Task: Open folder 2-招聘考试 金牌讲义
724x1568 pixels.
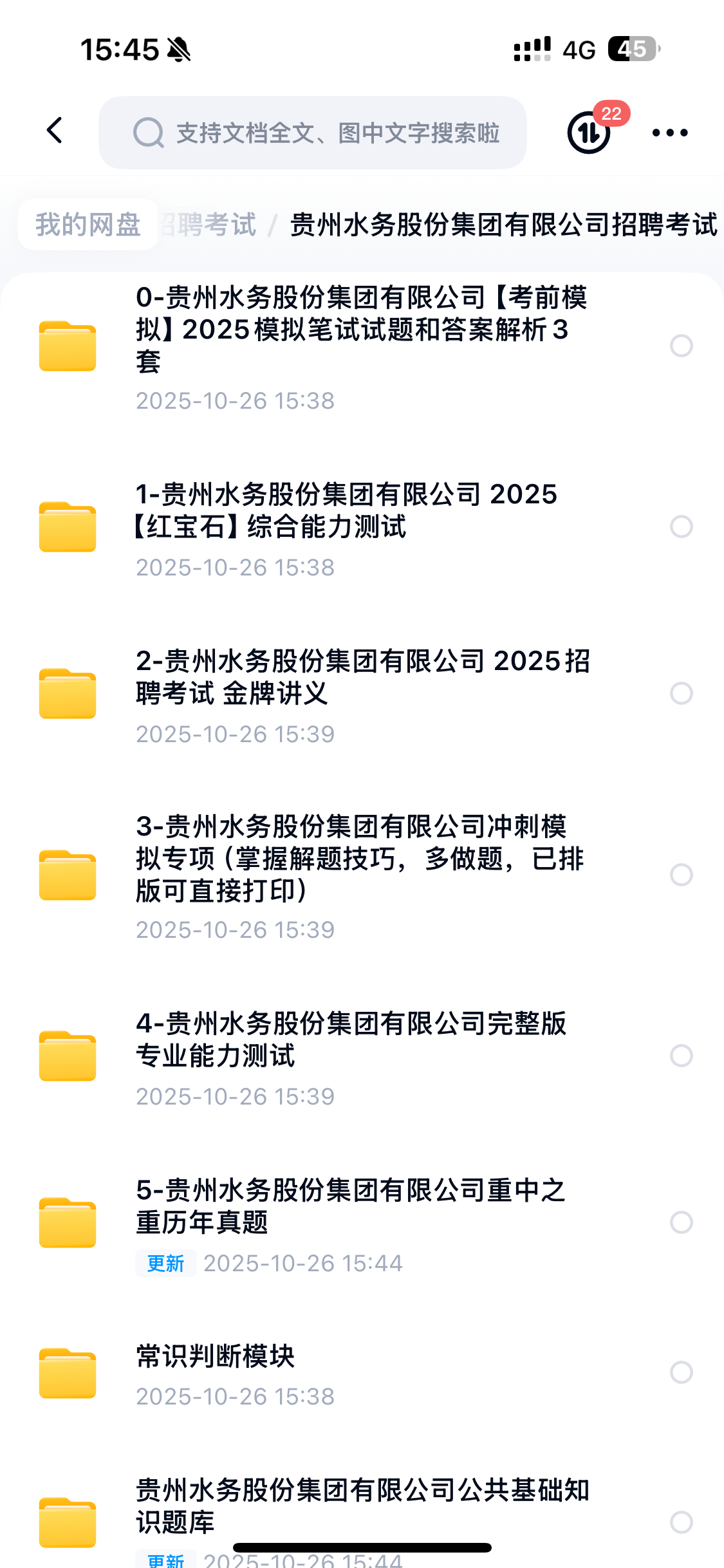Action: [x=362, y=677]
